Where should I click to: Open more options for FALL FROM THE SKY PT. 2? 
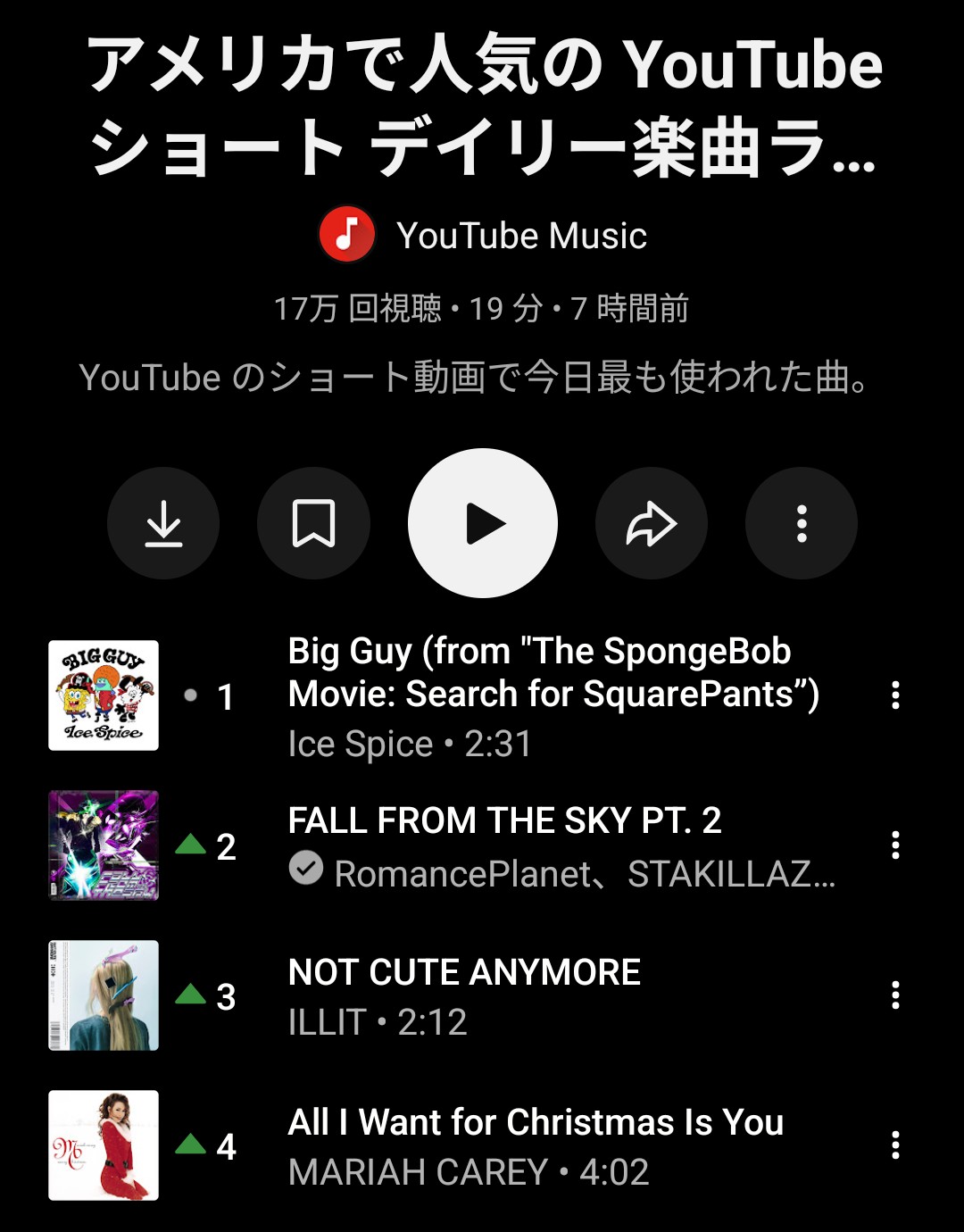[895, 845]
